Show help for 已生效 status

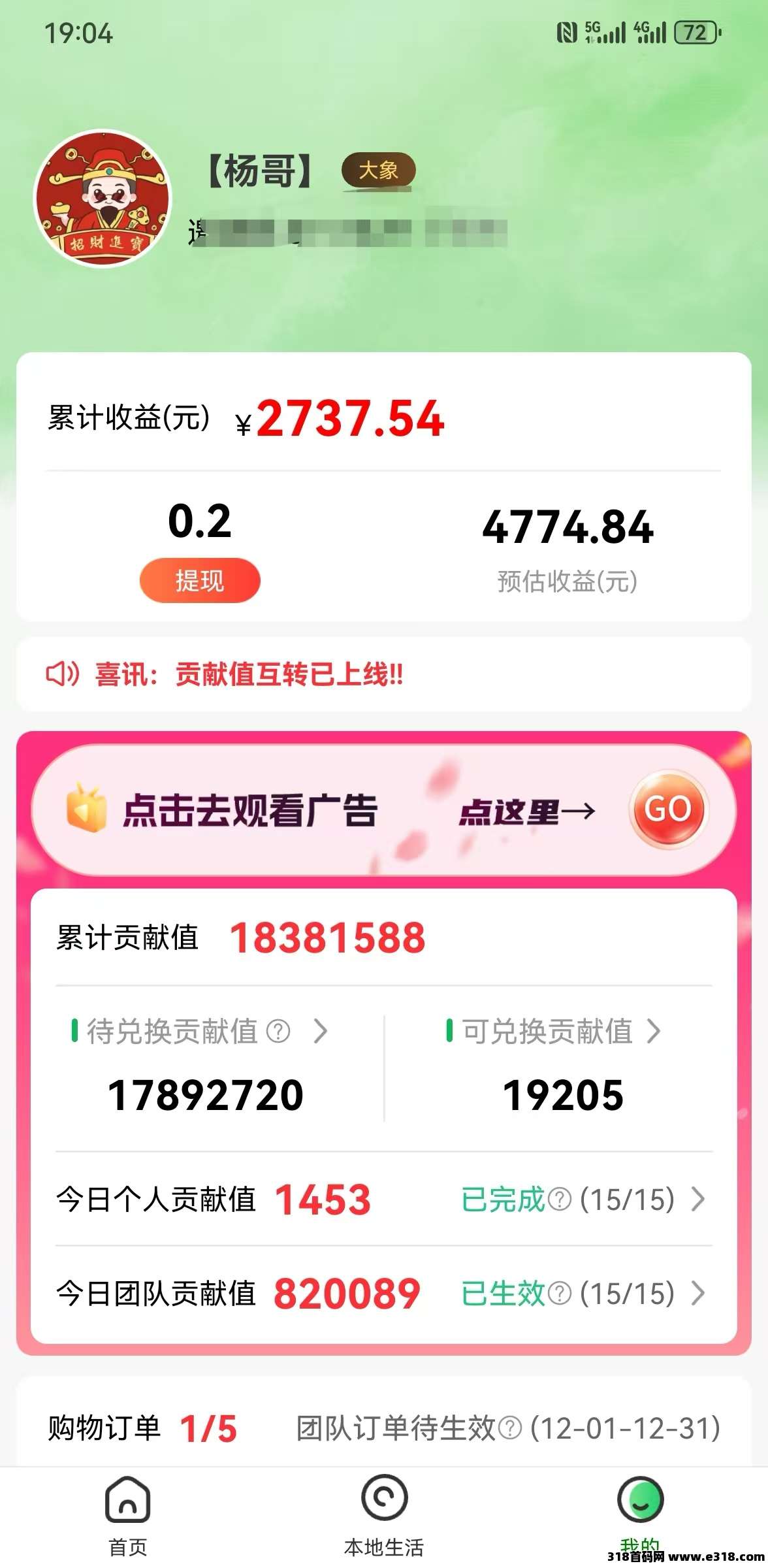coord(559,1294)
